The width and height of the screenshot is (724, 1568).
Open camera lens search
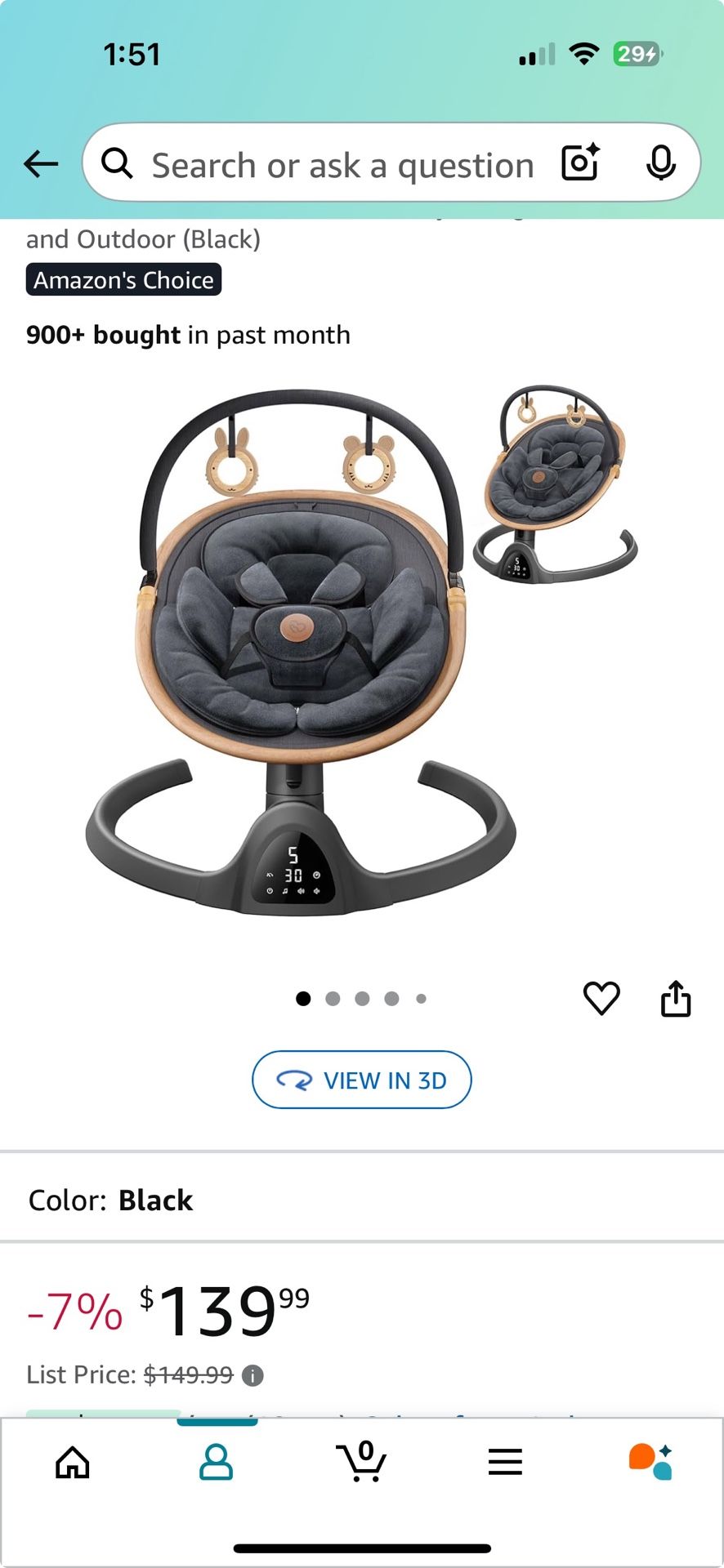[x=580, y=162]
